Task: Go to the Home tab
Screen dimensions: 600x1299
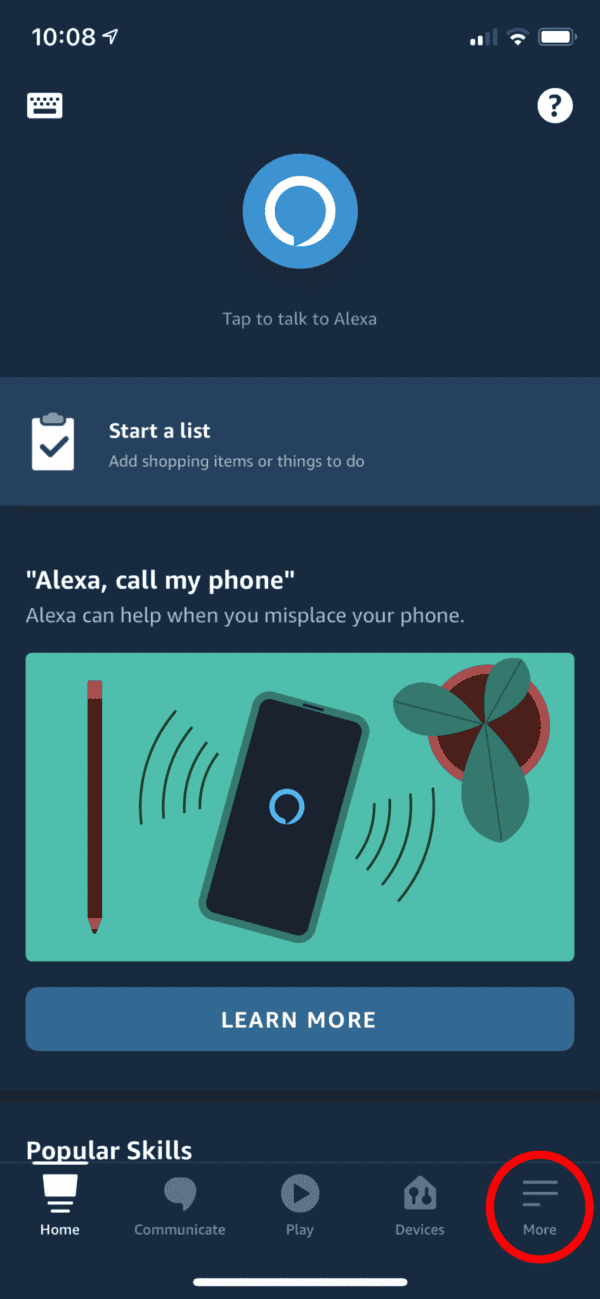Action: (60, 1205)
